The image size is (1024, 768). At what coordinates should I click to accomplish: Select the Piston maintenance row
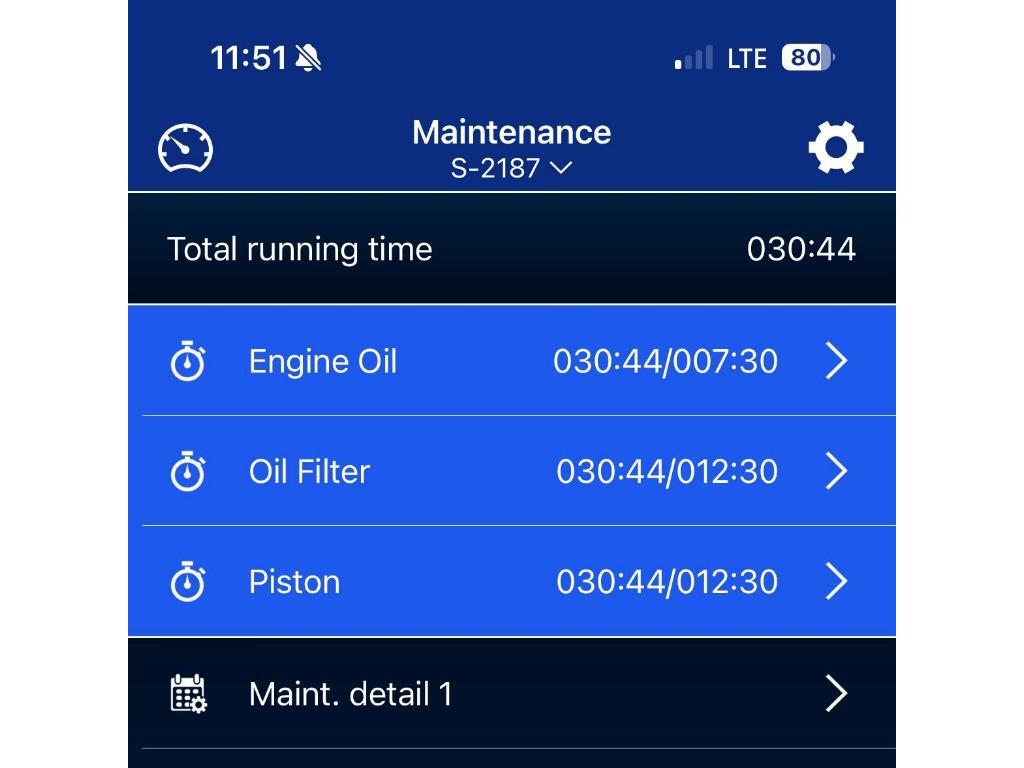point(512,582)
